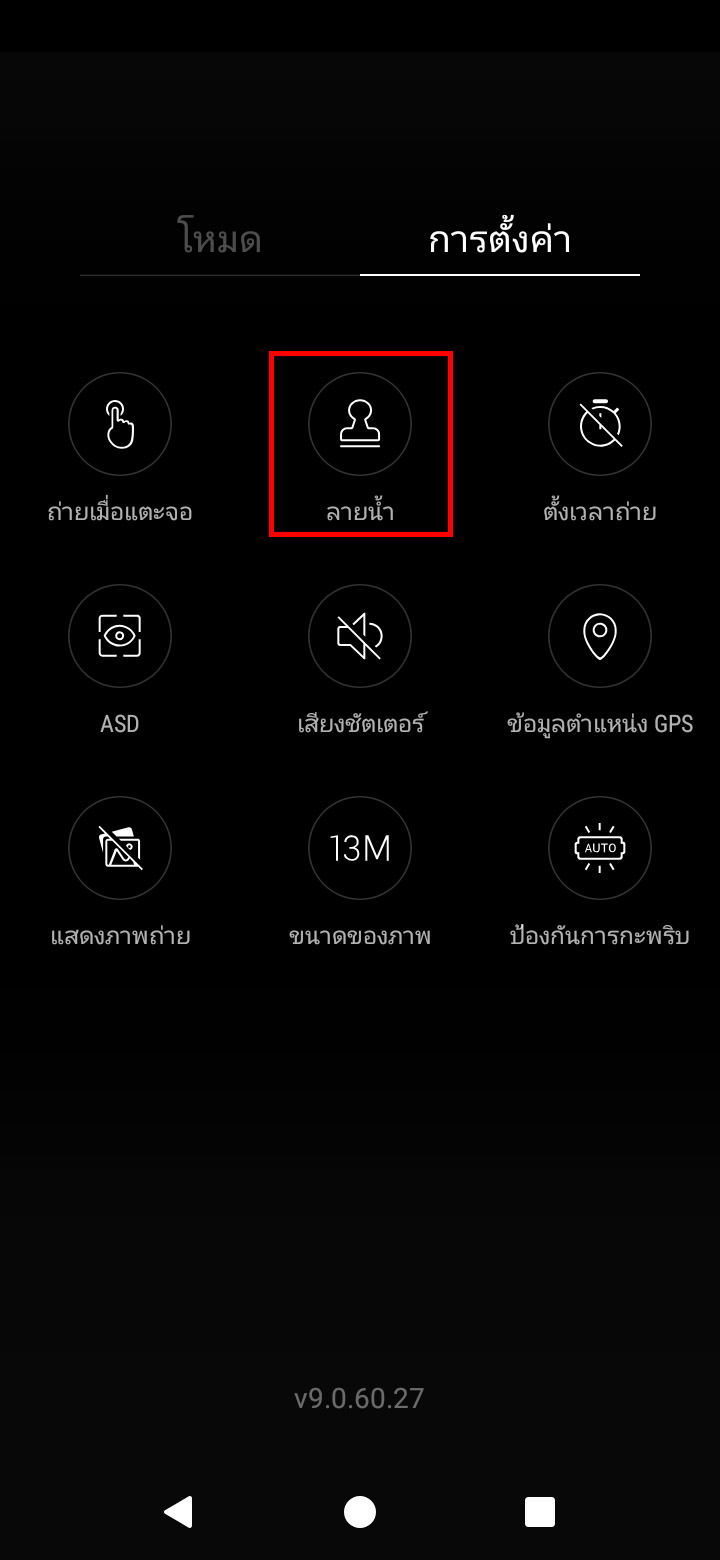Screen dimensions: 720x1560
Task: Go to the home screen
Action: click(x=360, y=1512)
